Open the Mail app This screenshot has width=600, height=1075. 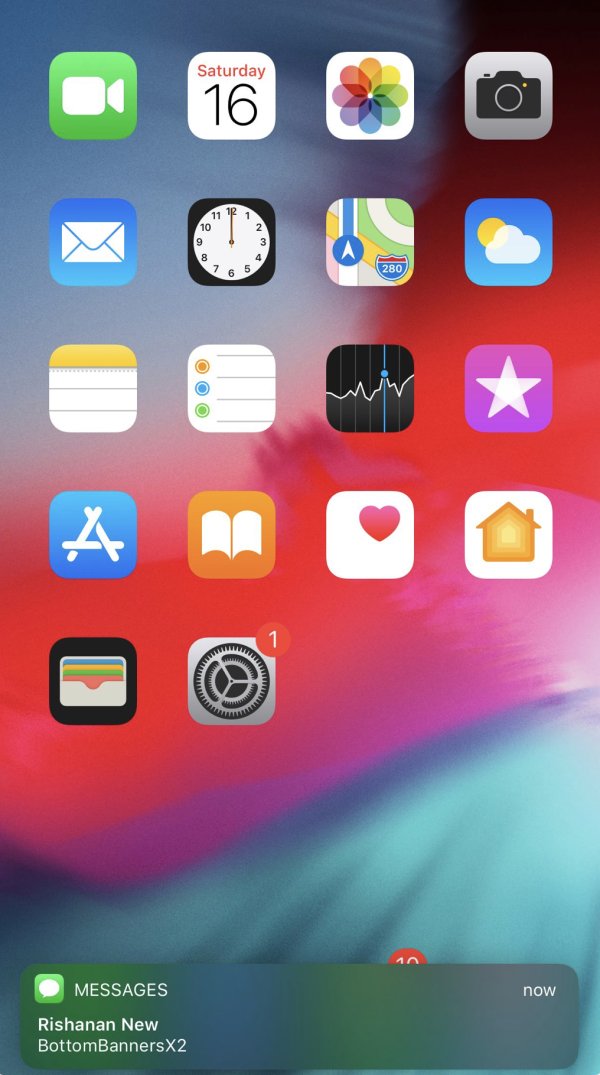[93, 242]
